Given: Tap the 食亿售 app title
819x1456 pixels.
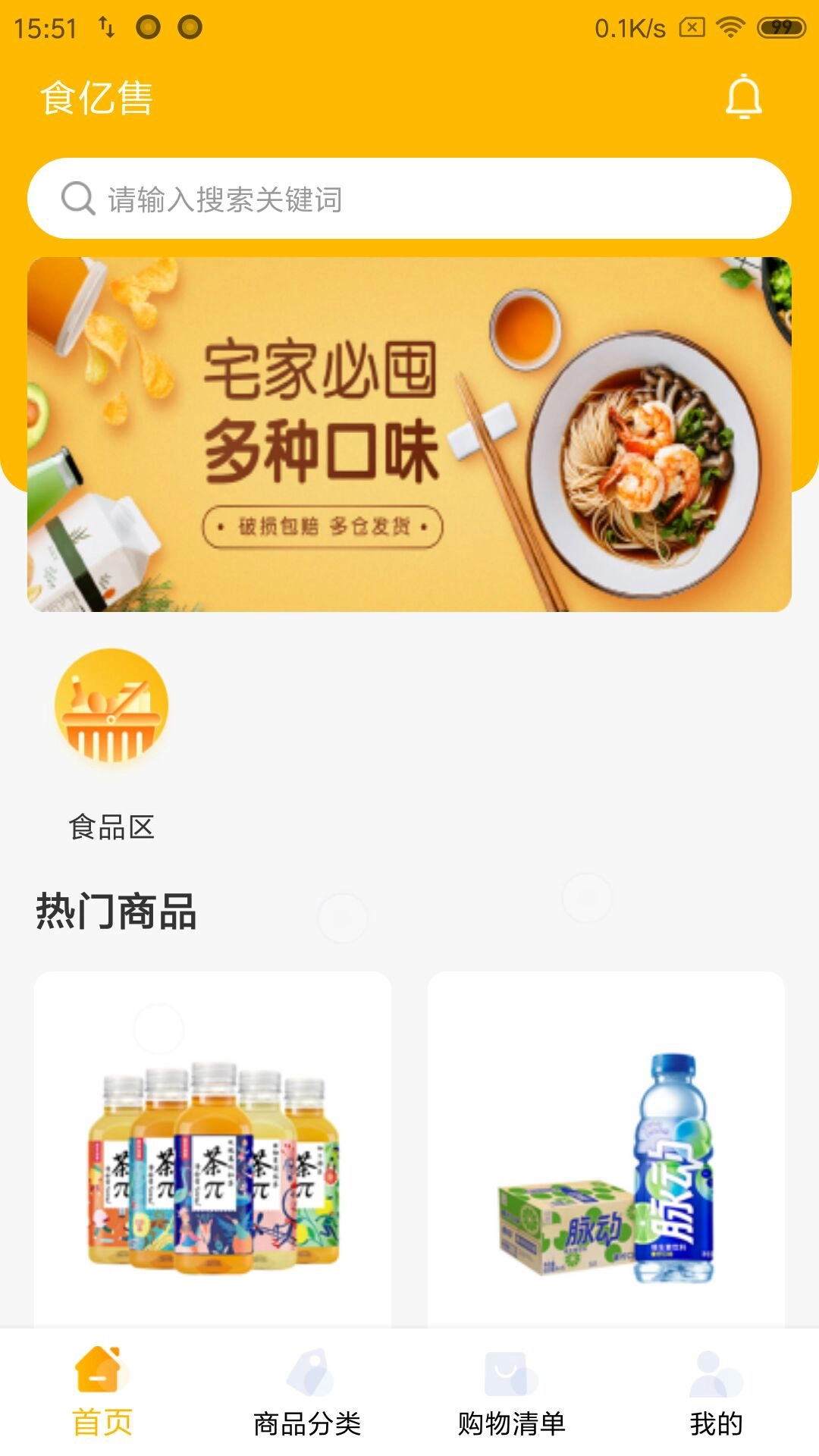Looking at the screenshot, I should tap(99, 98).
